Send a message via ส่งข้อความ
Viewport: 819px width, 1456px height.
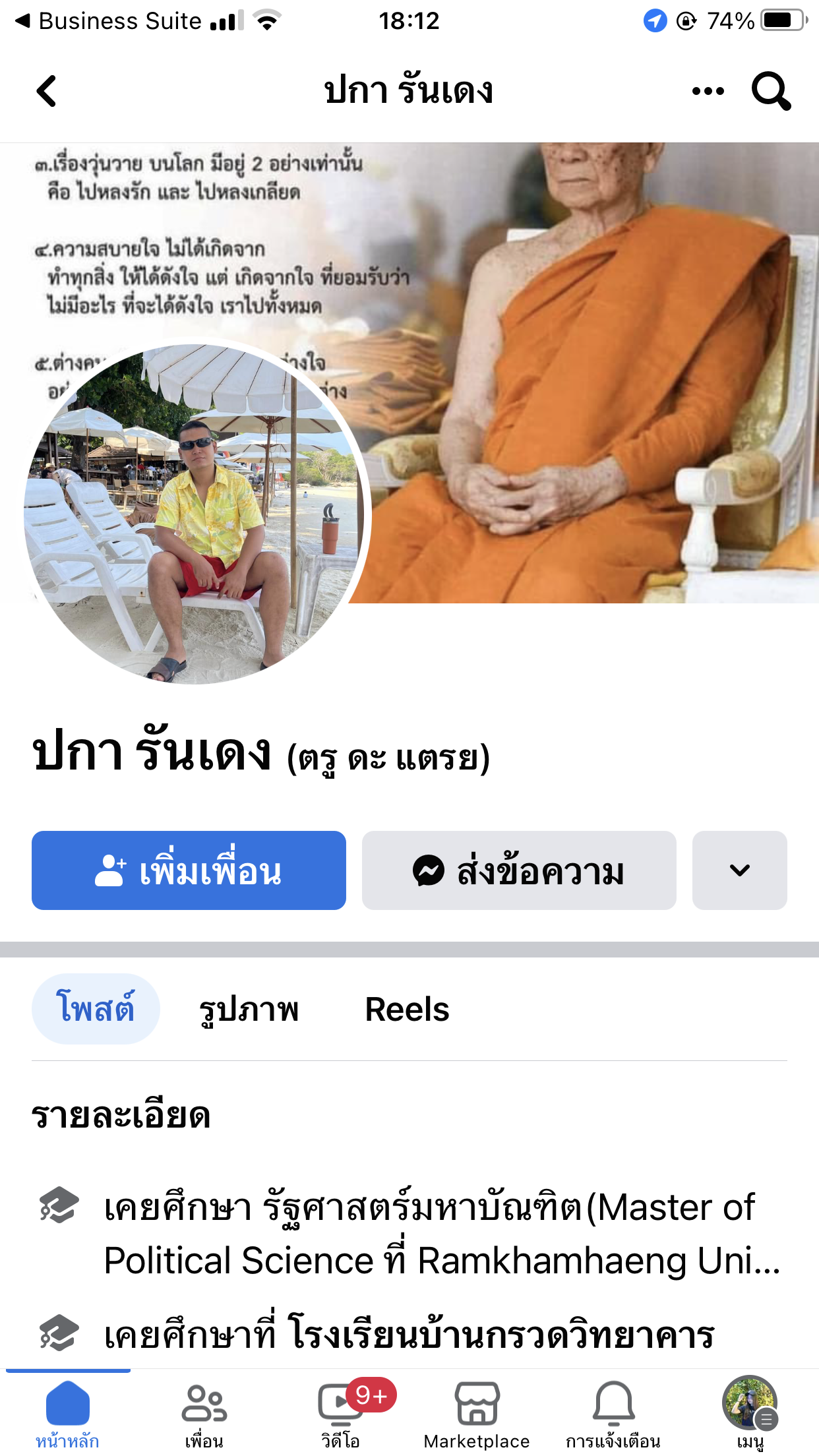(x=519, y=870)
